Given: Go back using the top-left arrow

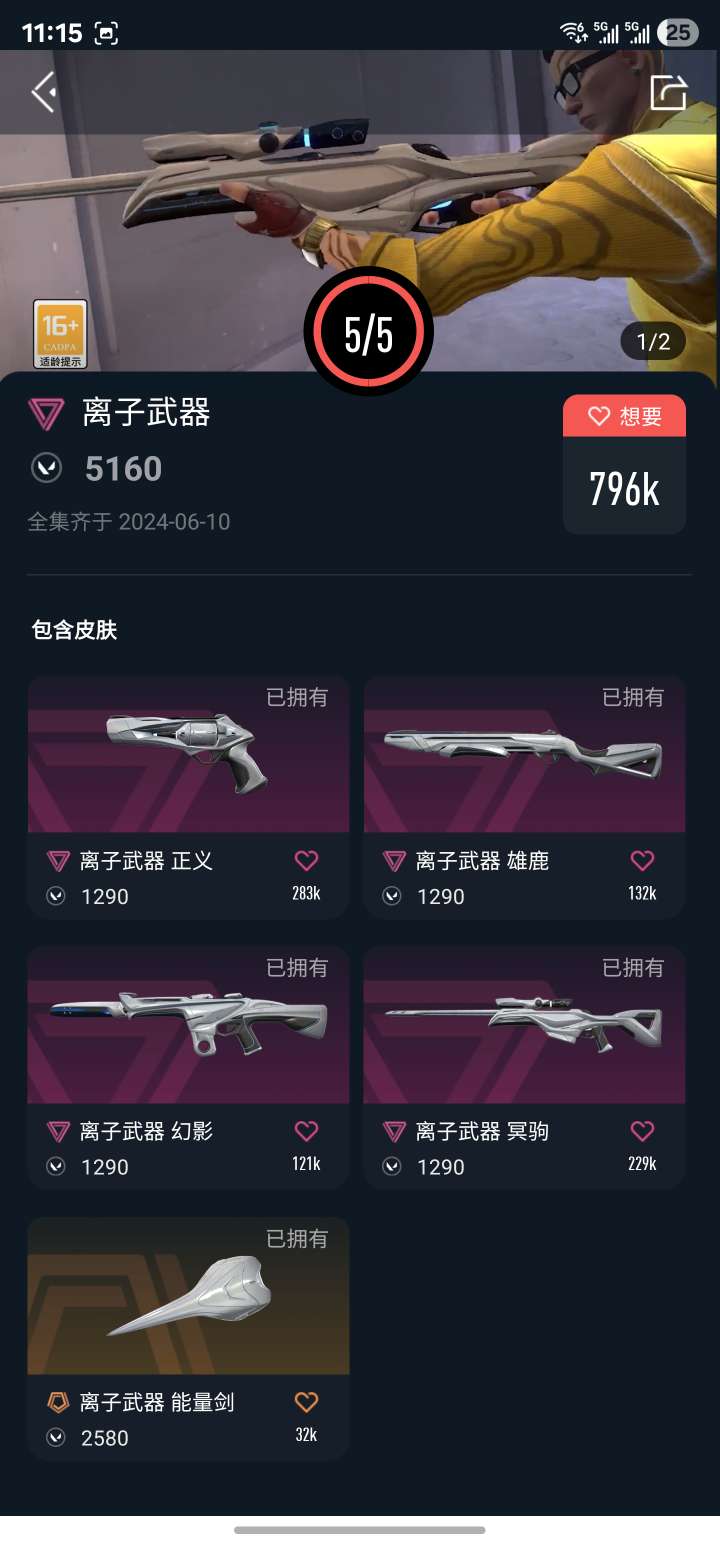Looking at the screenshot, I should point(44,92).
